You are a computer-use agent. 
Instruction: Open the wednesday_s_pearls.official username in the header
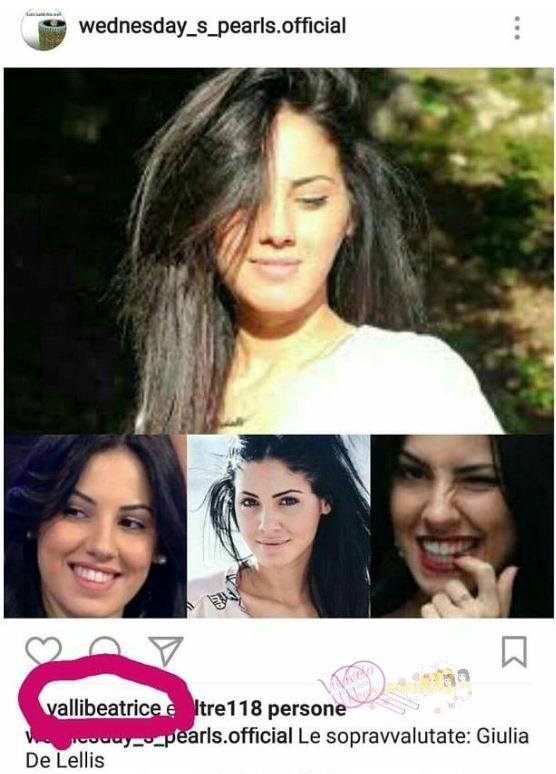coord(212,26)
